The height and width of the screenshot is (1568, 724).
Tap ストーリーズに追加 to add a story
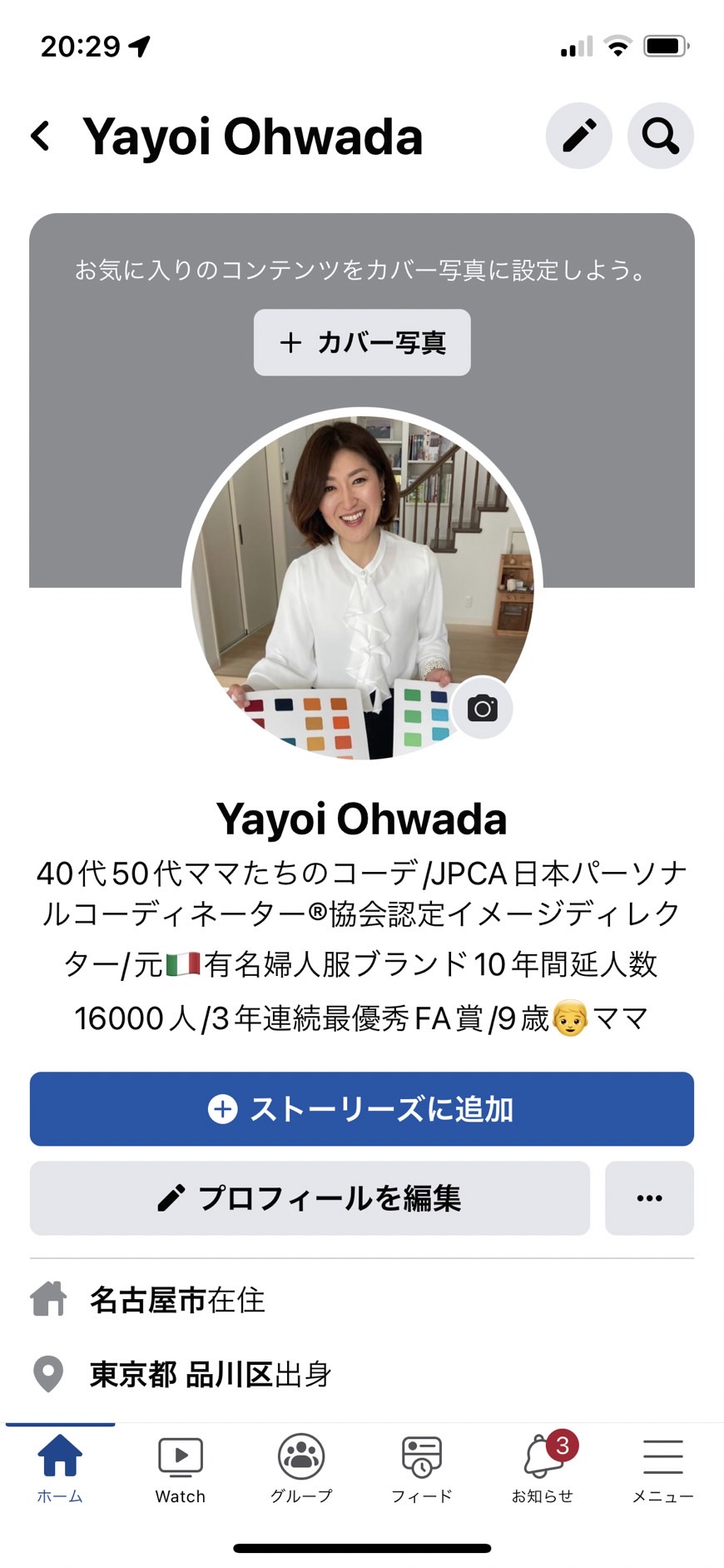click(x=362, y=1108)
